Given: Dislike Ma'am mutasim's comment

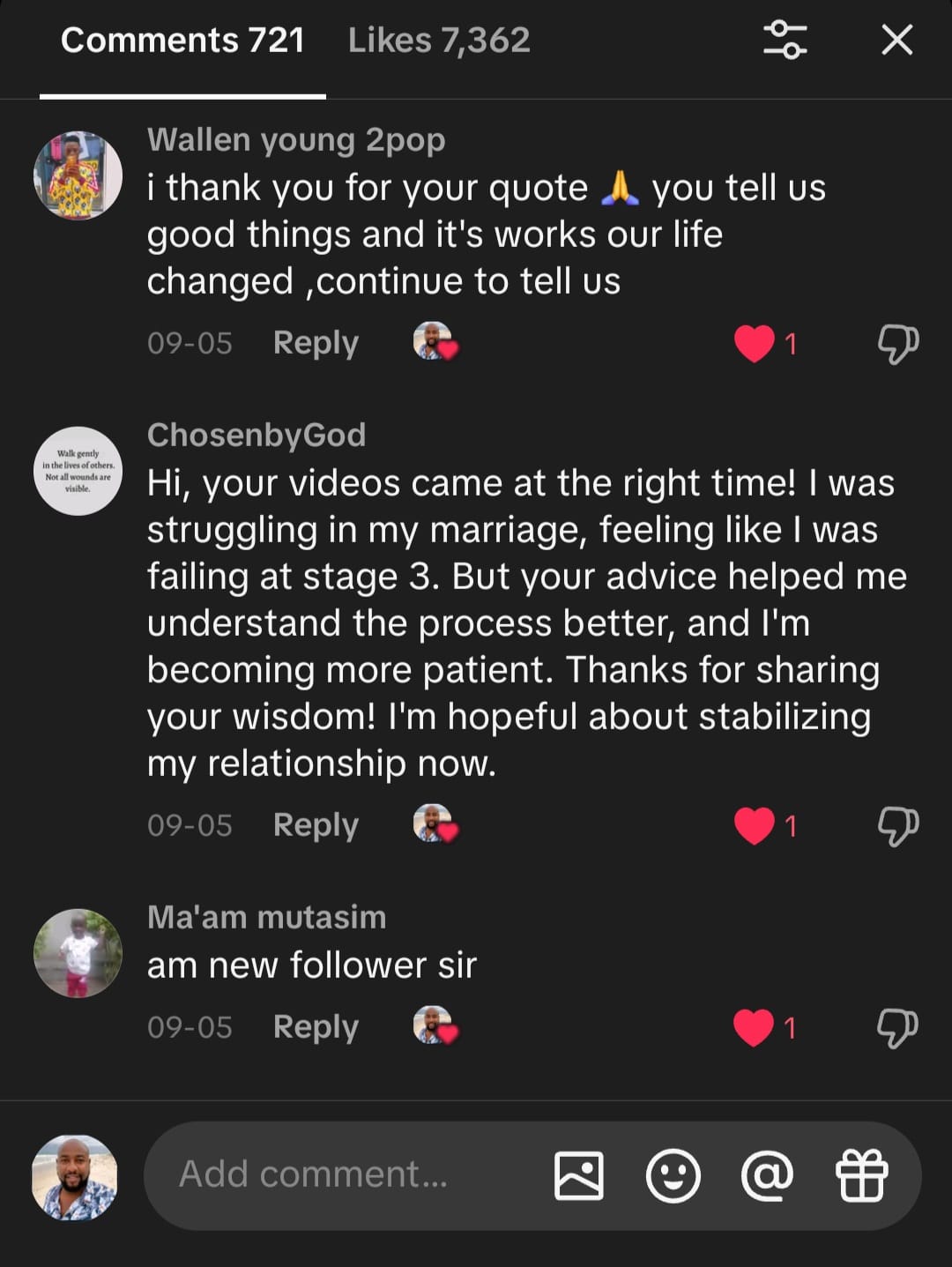Looking at the screenshot, I should tap(897, 1027).
